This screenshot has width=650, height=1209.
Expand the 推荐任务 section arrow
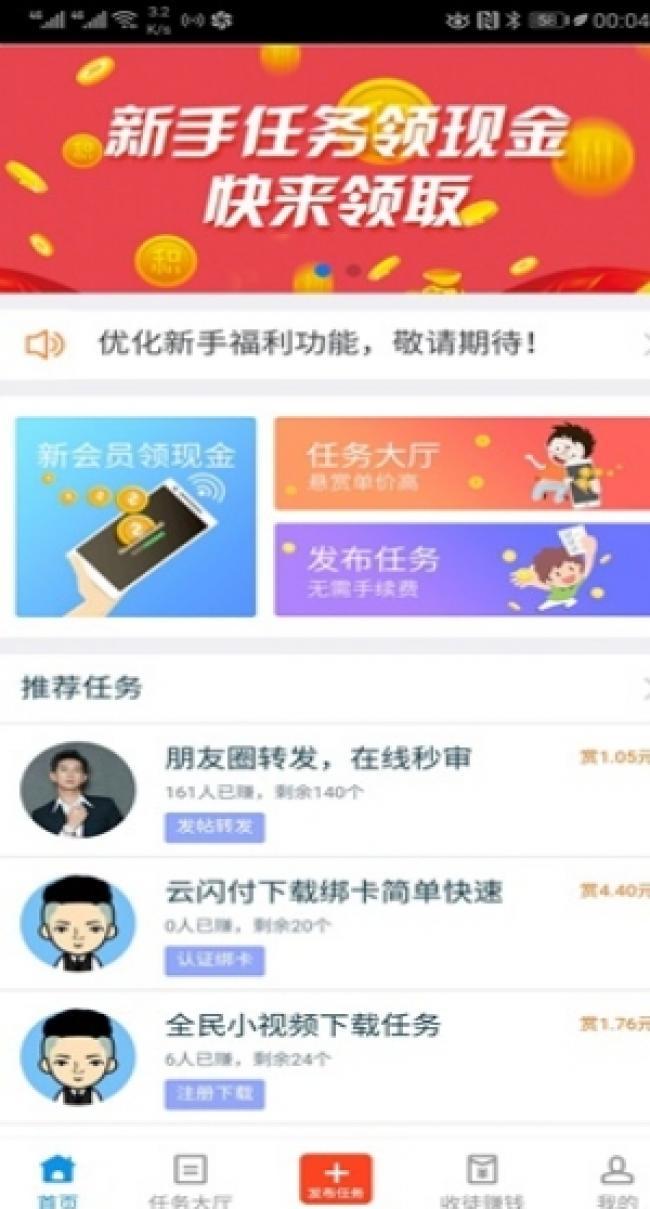[643, 688]
